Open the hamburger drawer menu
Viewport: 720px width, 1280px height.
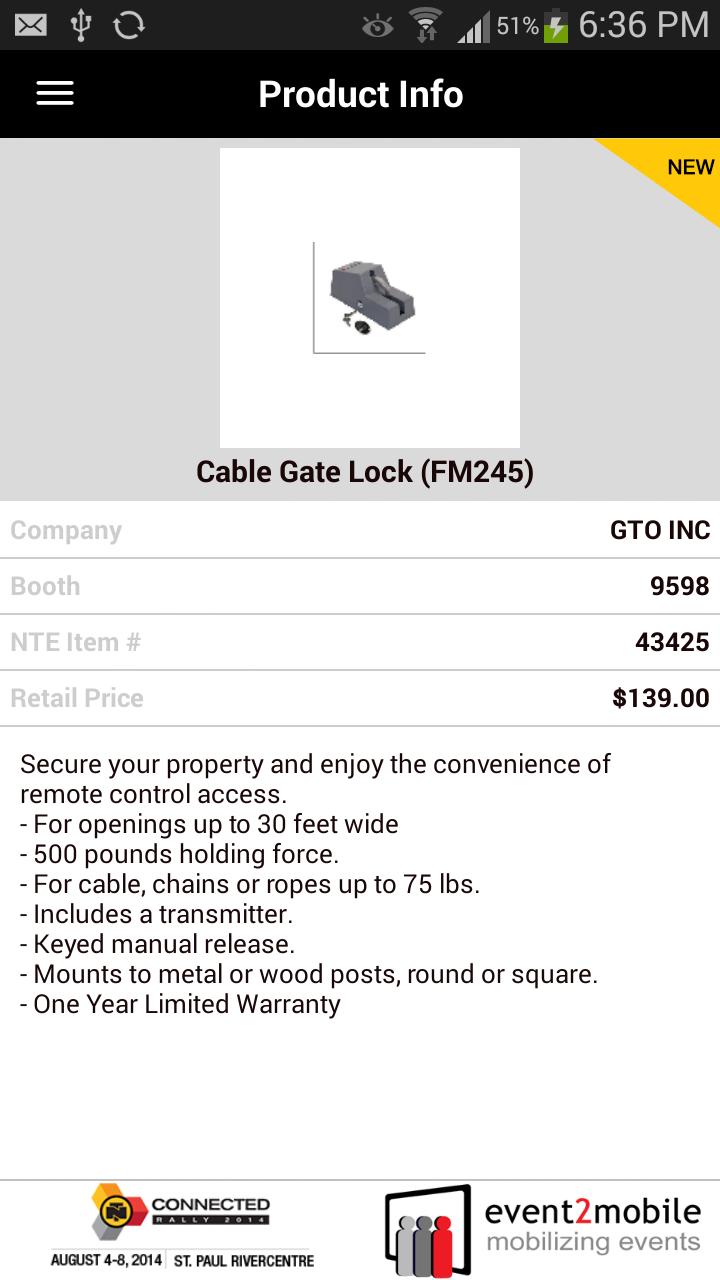pyautogui.click(x=55, y=94)
